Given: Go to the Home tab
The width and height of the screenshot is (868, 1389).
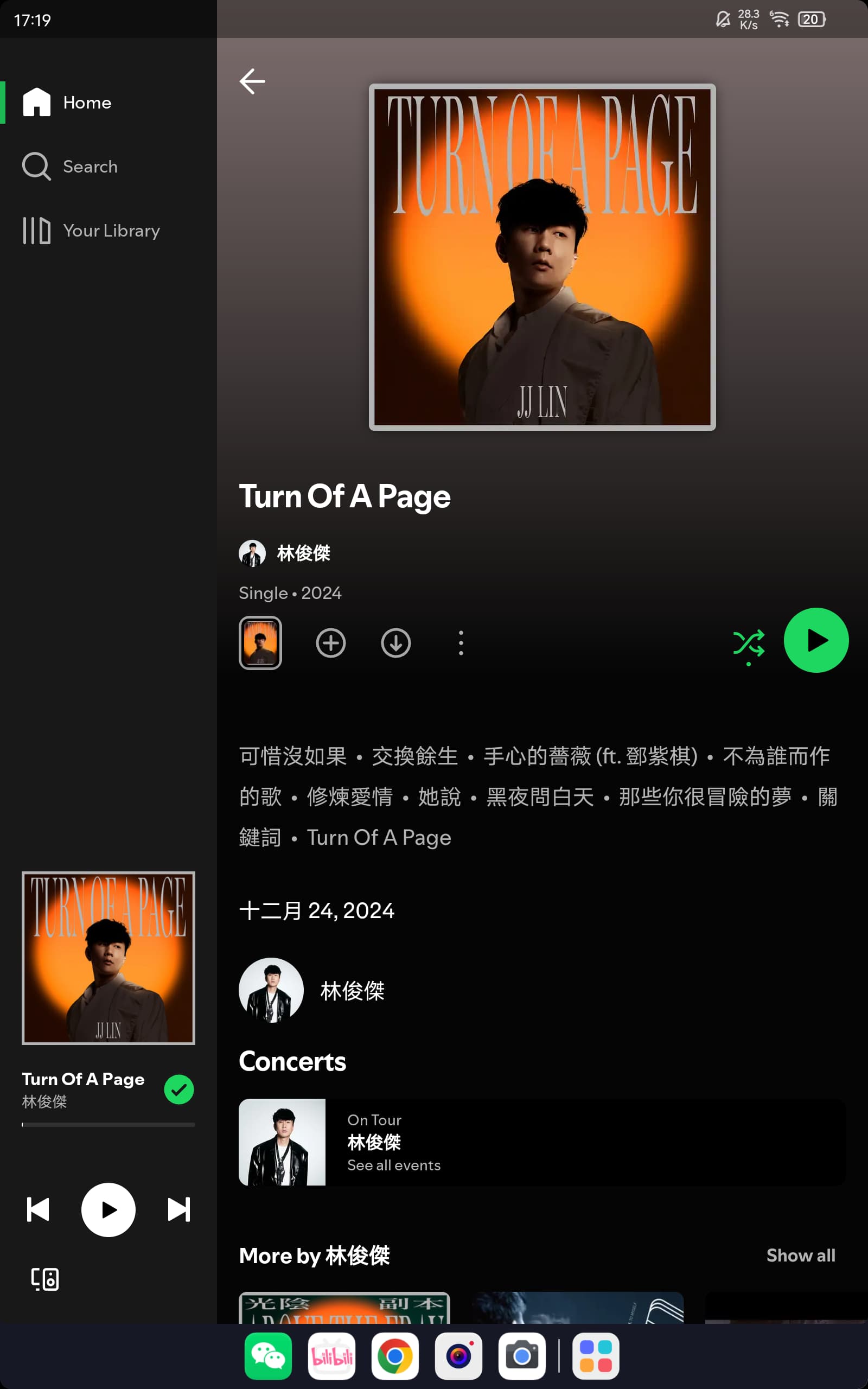Looking at the screenshot, I should pyautogui.click(x=67, y=103).
